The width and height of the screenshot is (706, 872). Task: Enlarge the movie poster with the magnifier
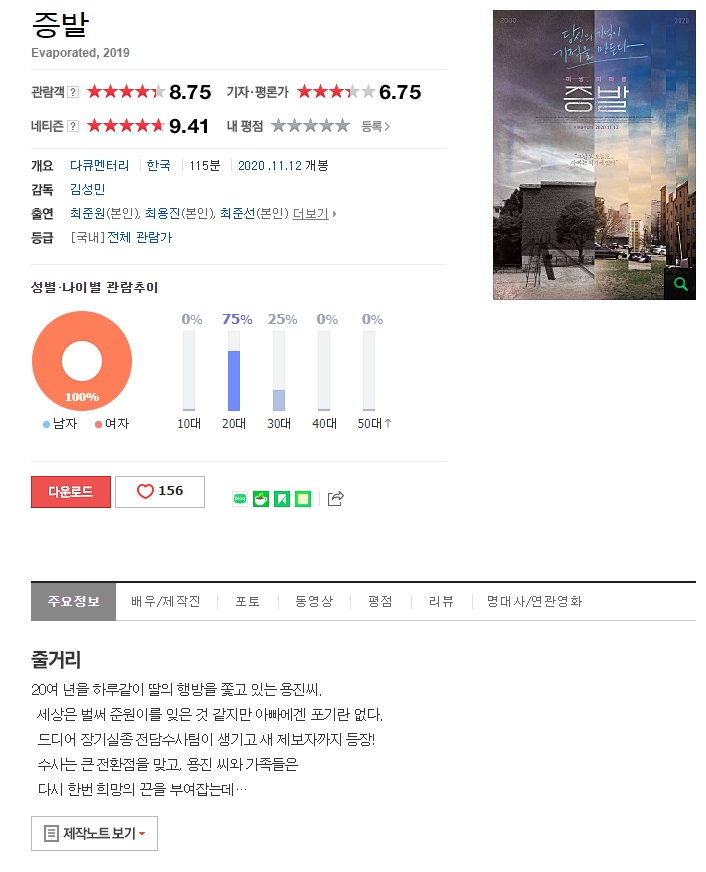tap(681, 285)
